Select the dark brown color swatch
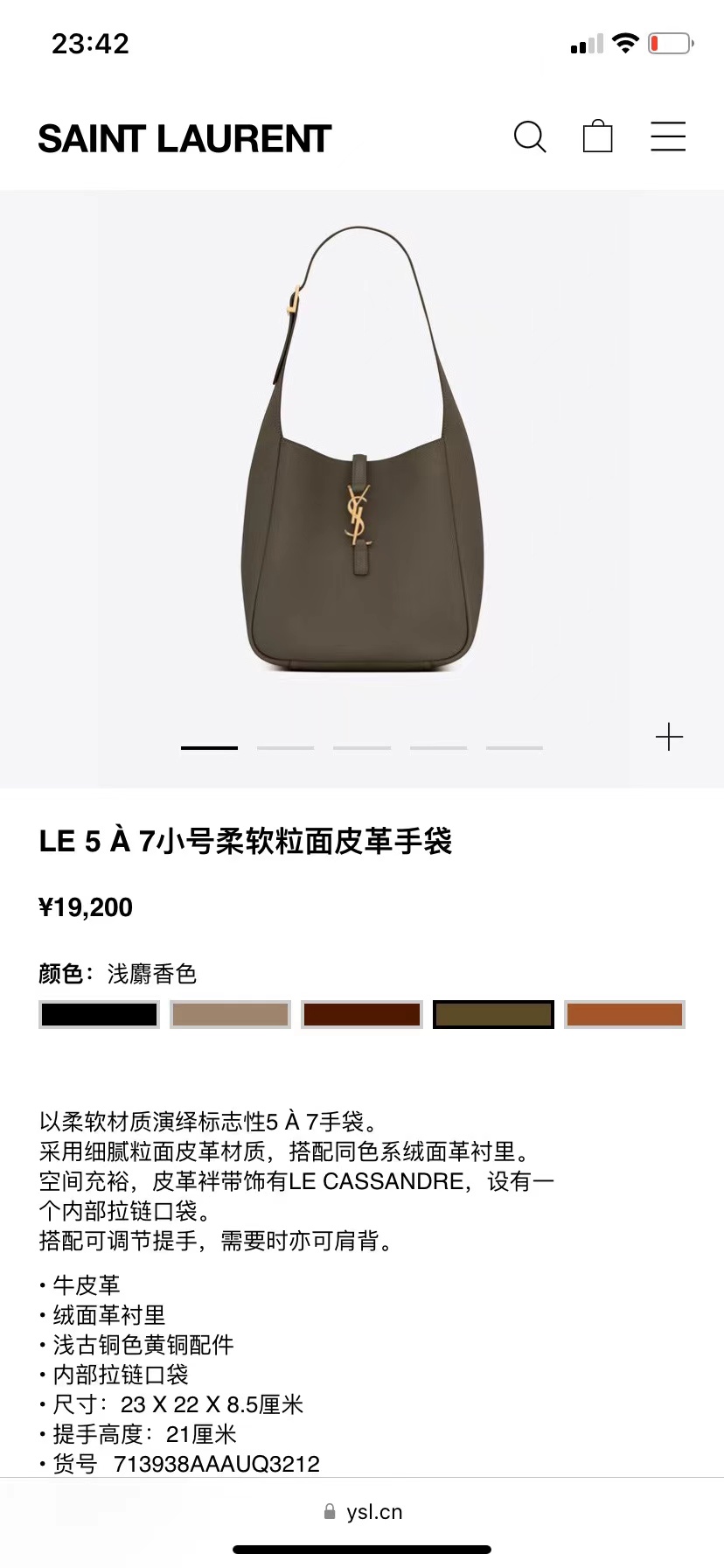The image size is (724, 1568). [362, 1014]
